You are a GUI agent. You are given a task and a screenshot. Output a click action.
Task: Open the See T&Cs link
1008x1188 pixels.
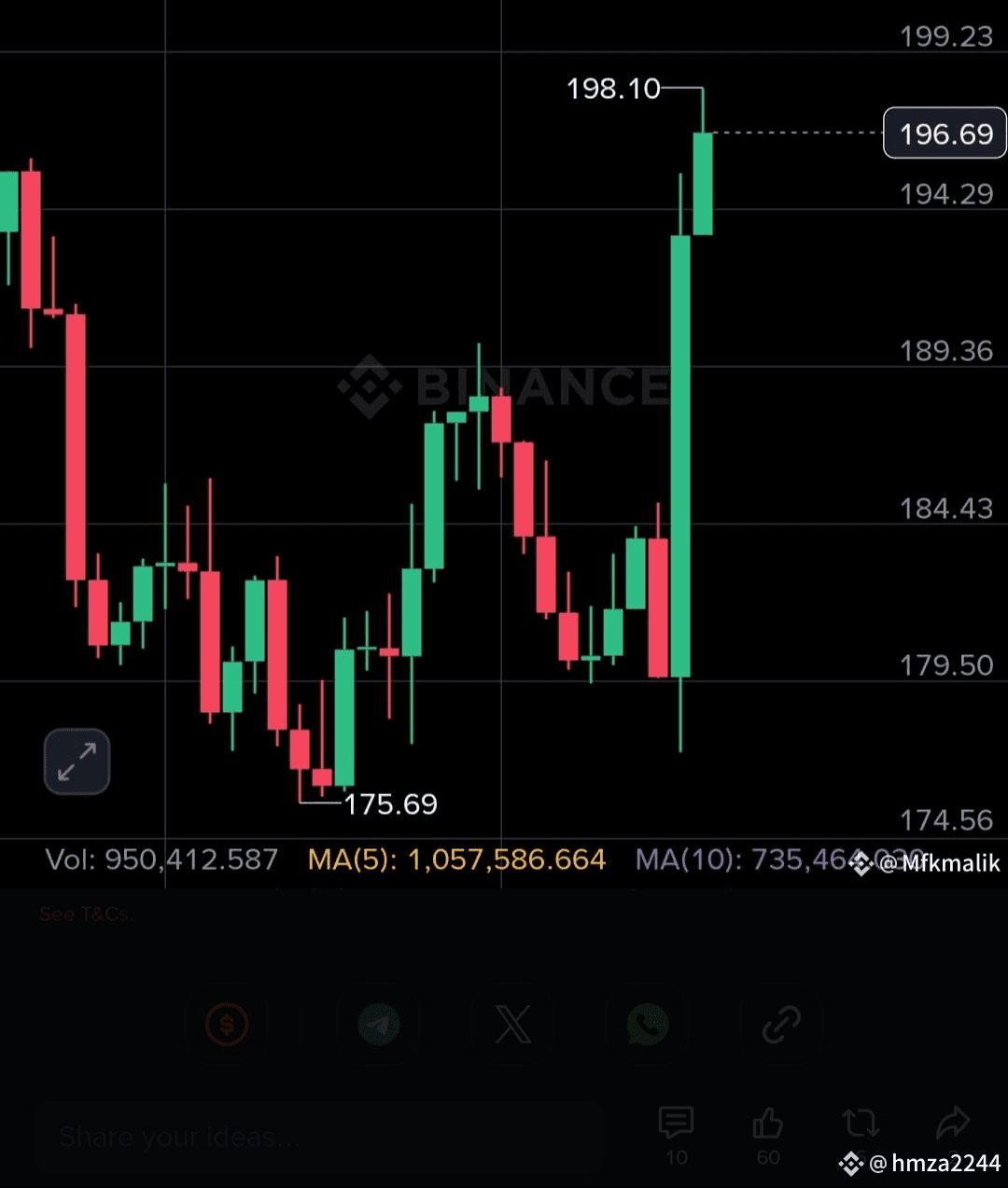point(86,915)
